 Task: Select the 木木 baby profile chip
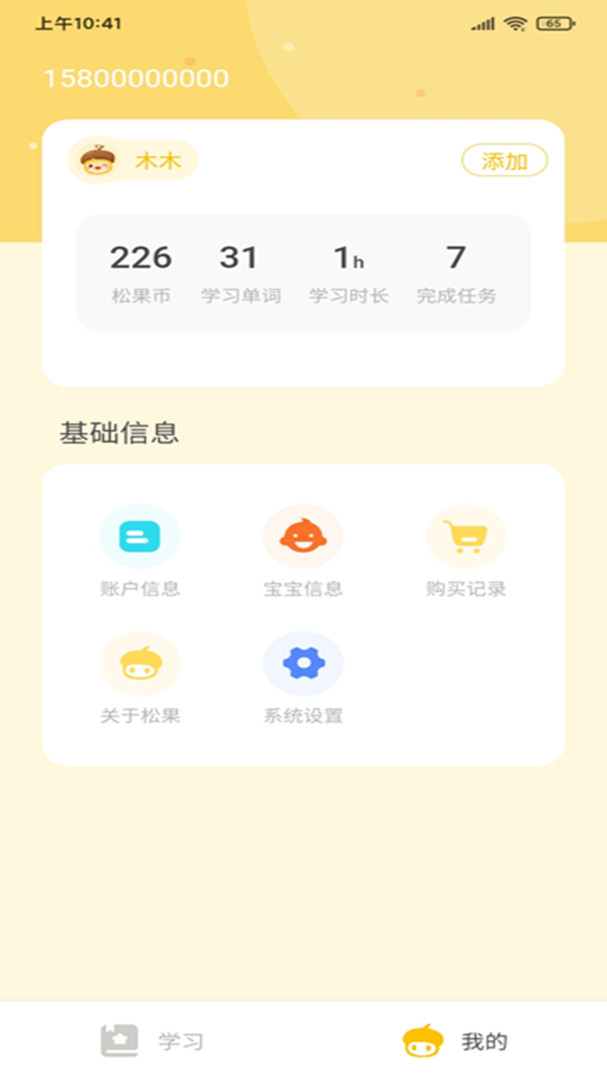133,161
